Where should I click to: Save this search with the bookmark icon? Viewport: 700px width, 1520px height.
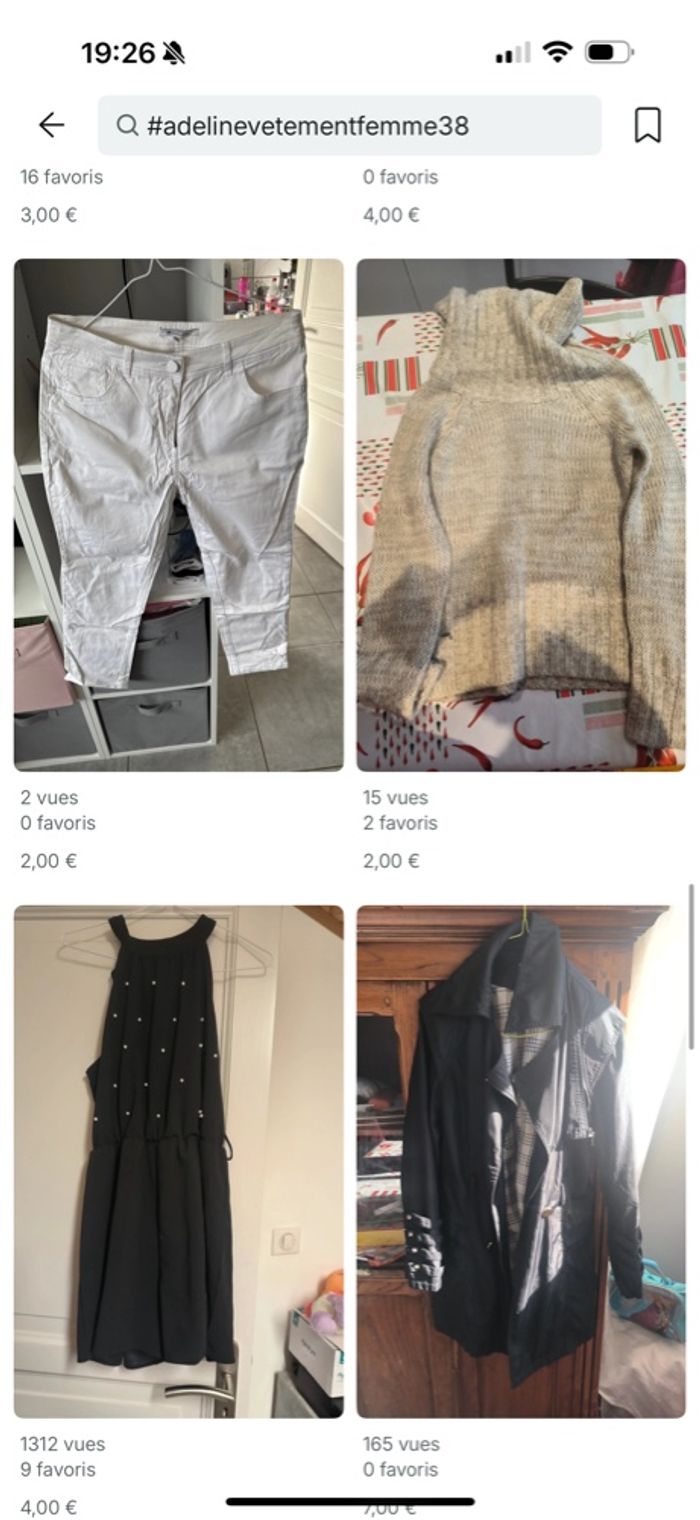647,125
